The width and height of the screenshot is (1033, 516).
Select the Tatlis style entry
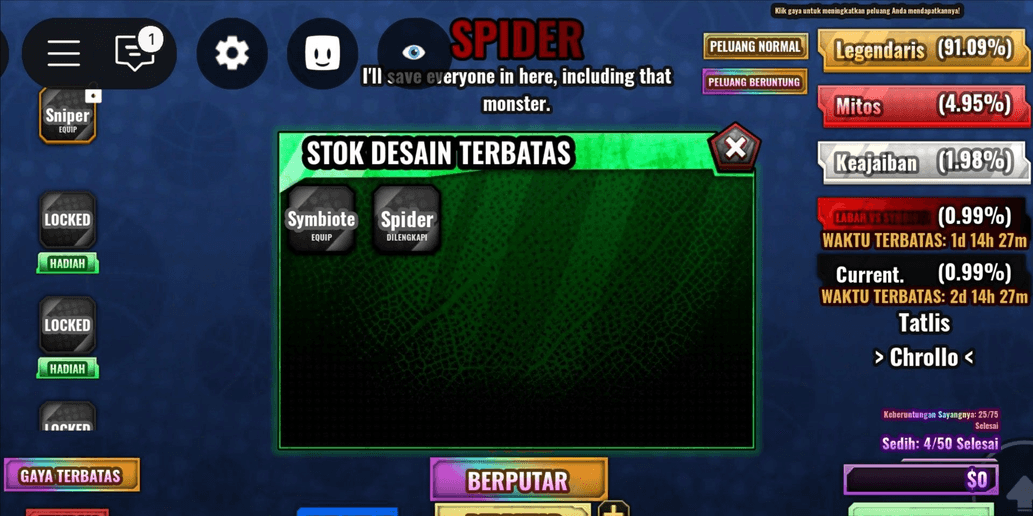923,323
